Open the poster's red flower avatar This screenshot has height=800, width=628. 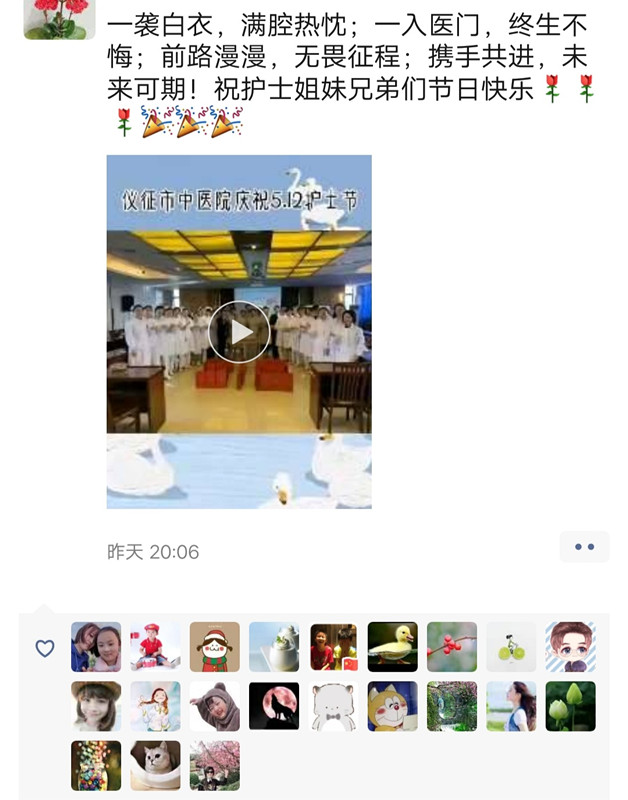click(59, 17)
